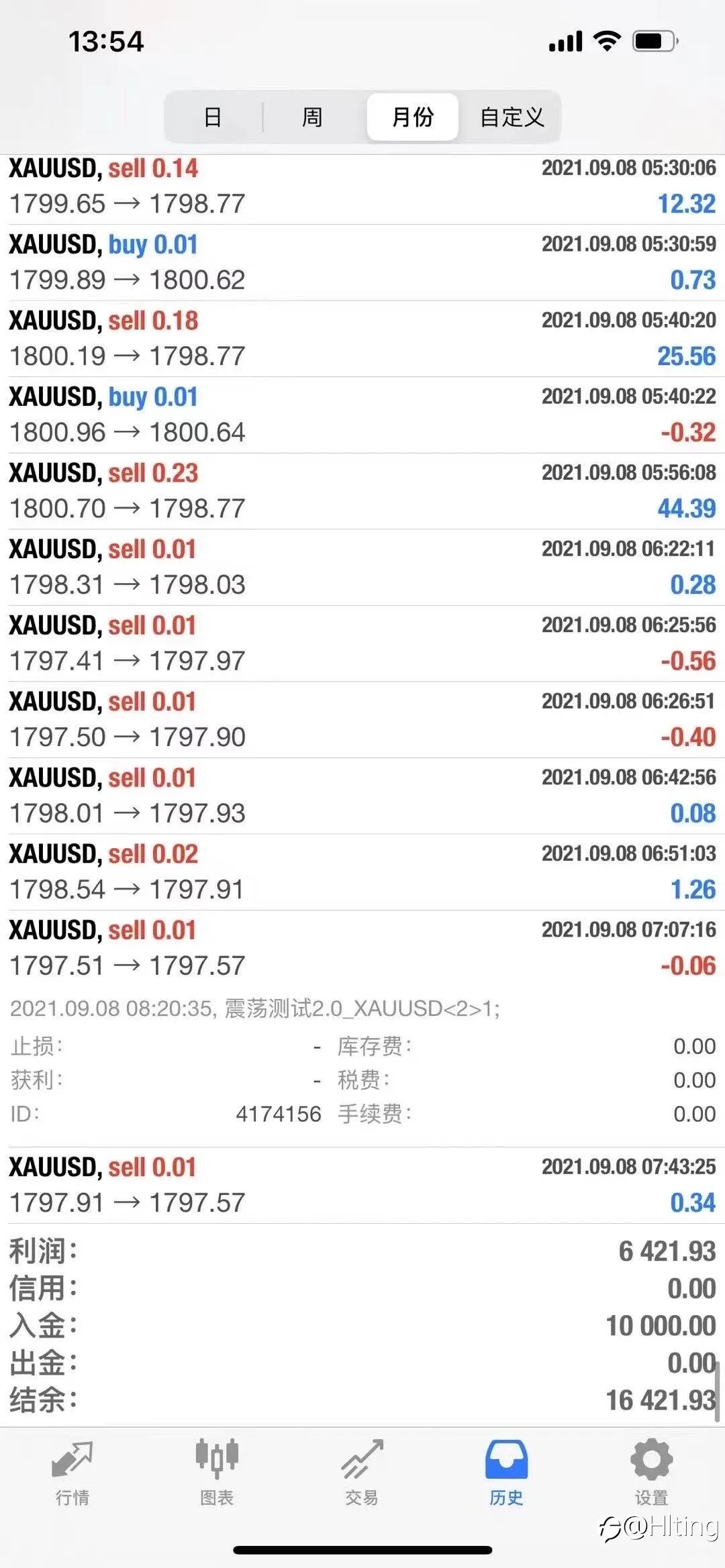
Task: Collapse the expanded sell trade at 07:07:16
Action: [362, 948]
